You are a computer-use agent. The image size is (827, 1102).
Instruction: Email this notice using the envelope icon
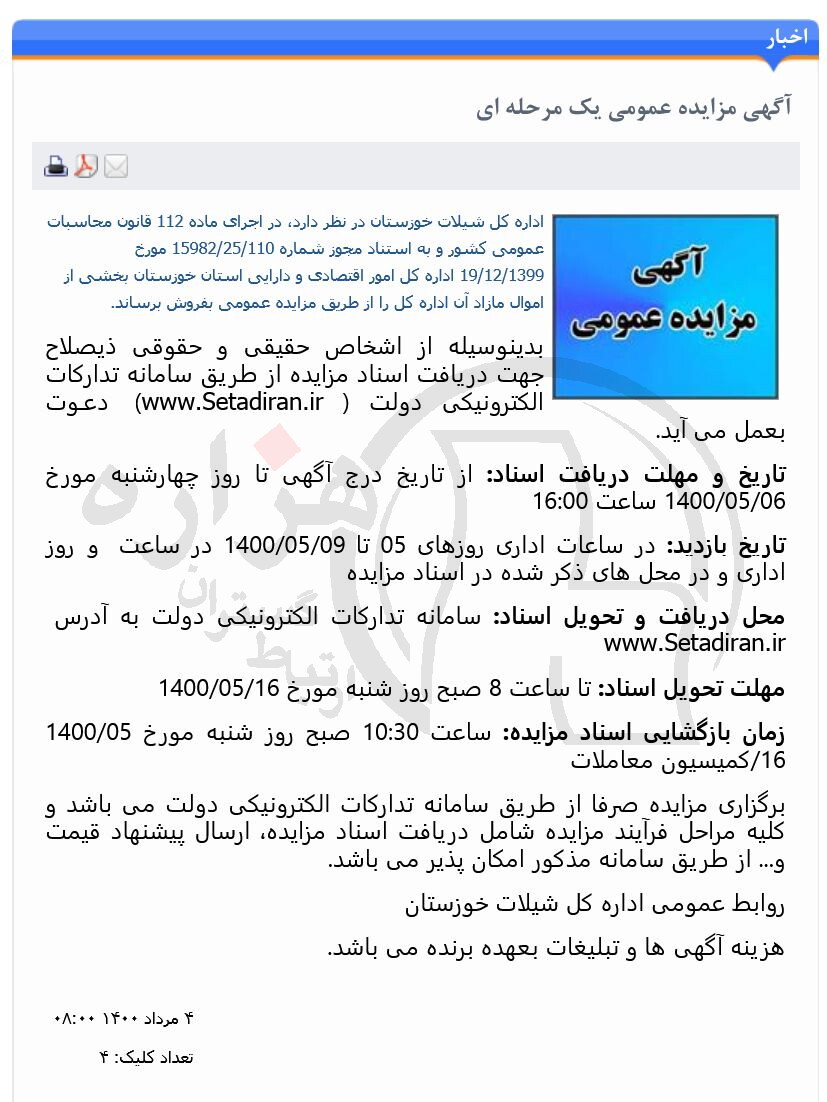click(x=116, y=166)
